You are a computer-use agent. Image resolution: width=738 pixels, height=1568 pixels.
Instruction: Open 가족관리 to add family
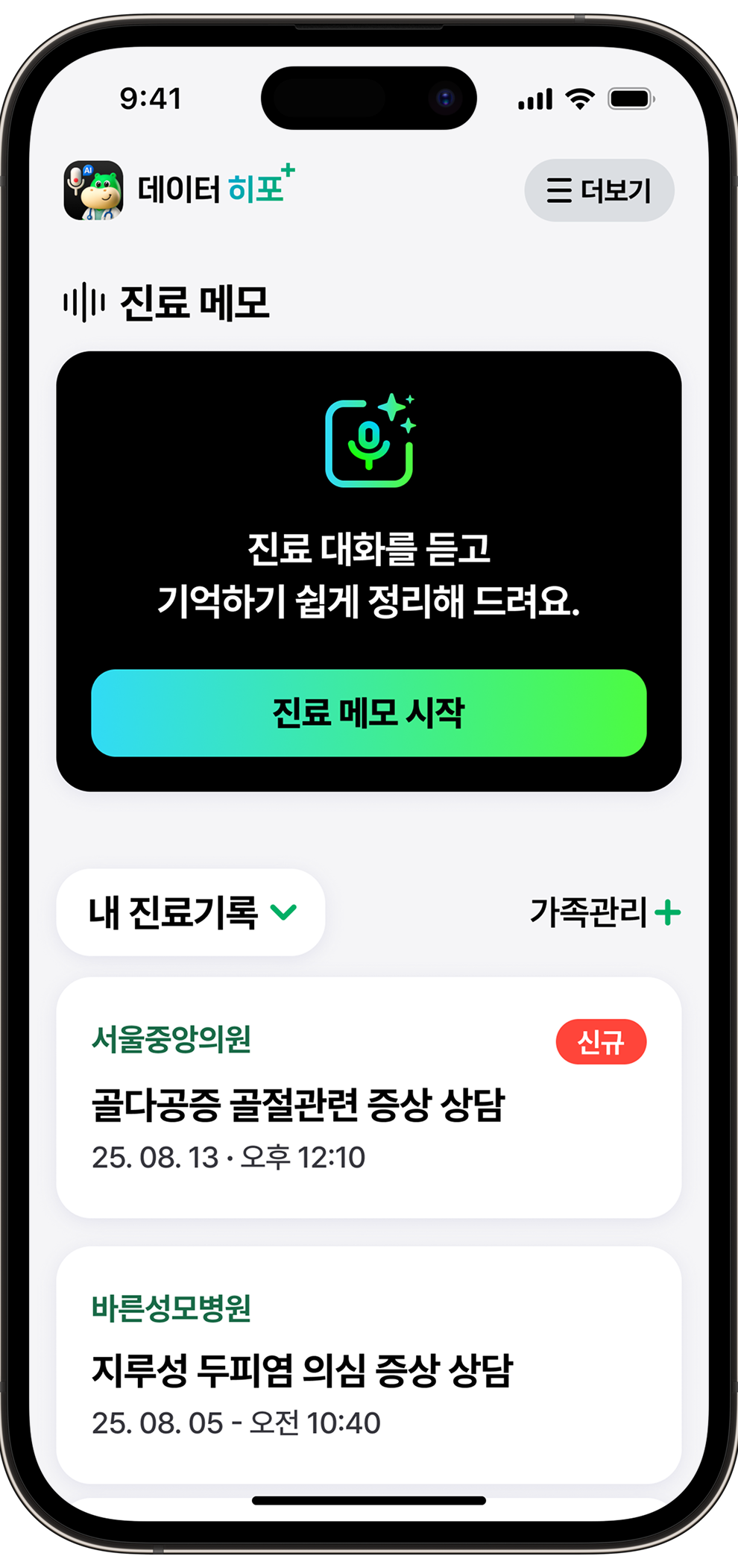(605, 912)
